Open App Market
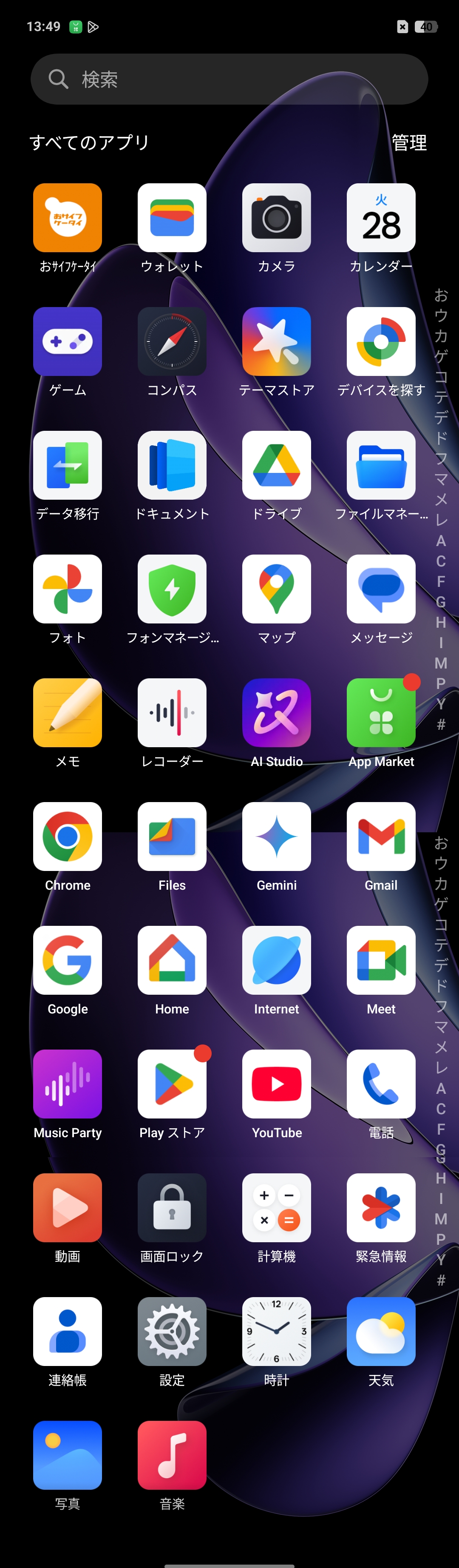459x1568 pixels. click(380, 712)
